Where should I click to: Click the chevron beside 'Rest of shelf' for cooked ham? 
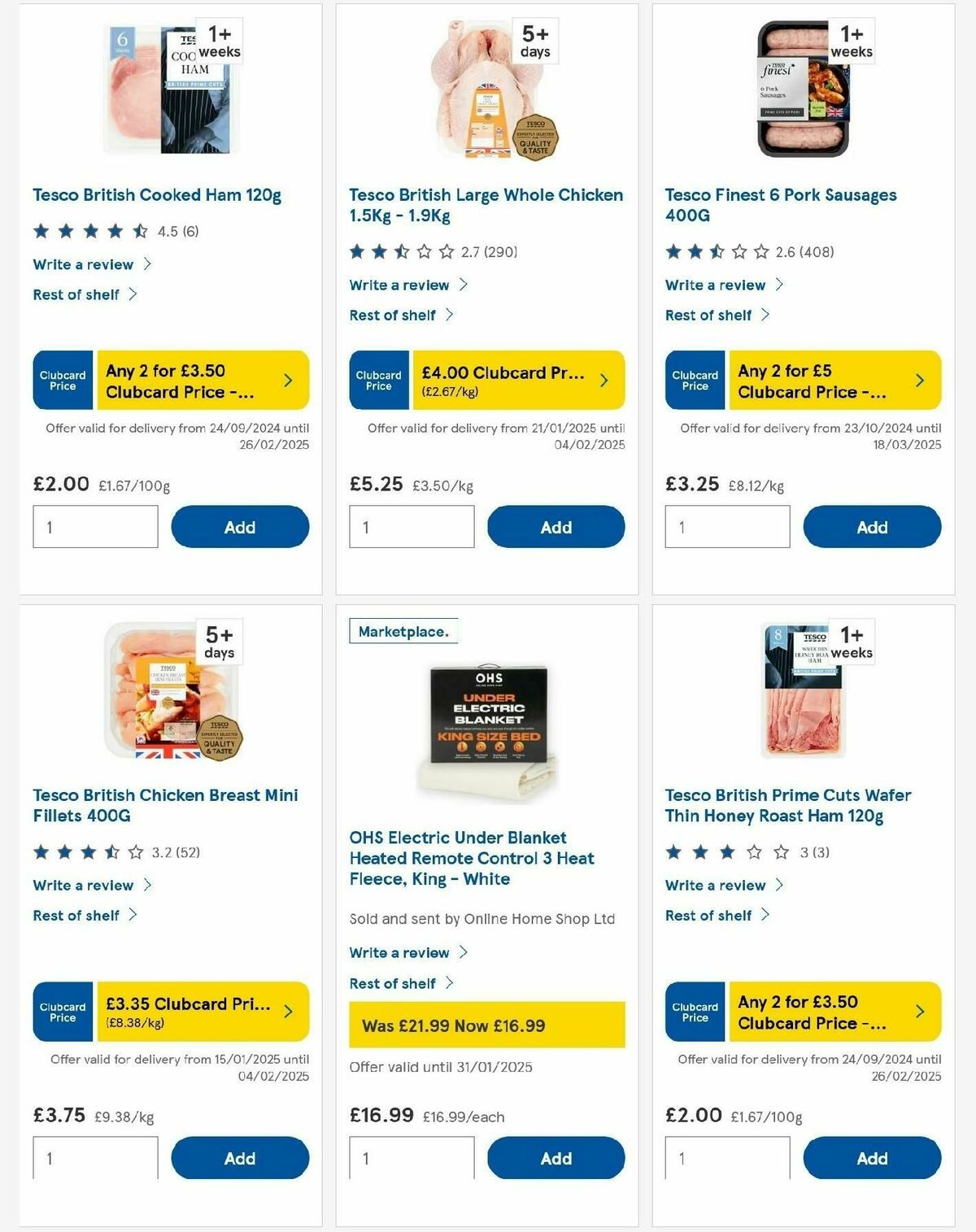tap(135, 294)
